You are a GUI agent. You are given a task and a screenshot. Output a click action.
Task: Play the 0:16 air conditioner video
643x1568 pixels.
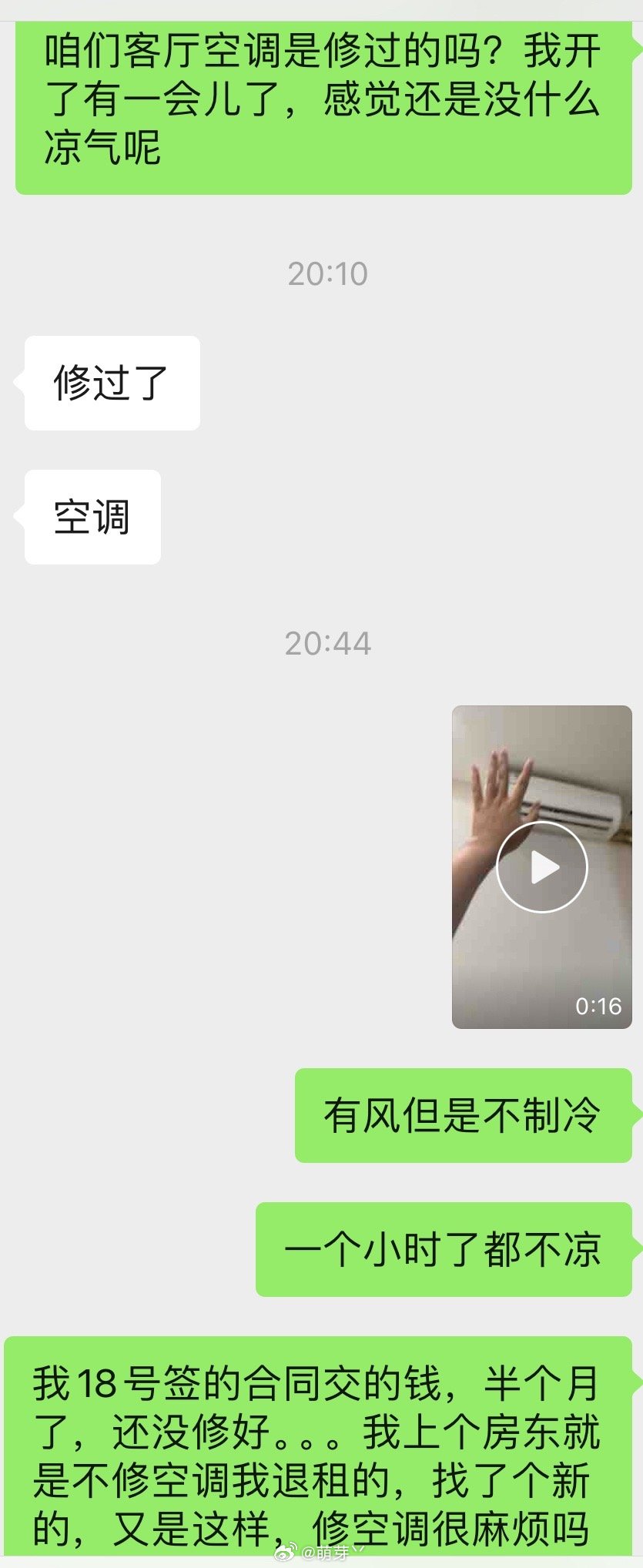coord(542,867)
